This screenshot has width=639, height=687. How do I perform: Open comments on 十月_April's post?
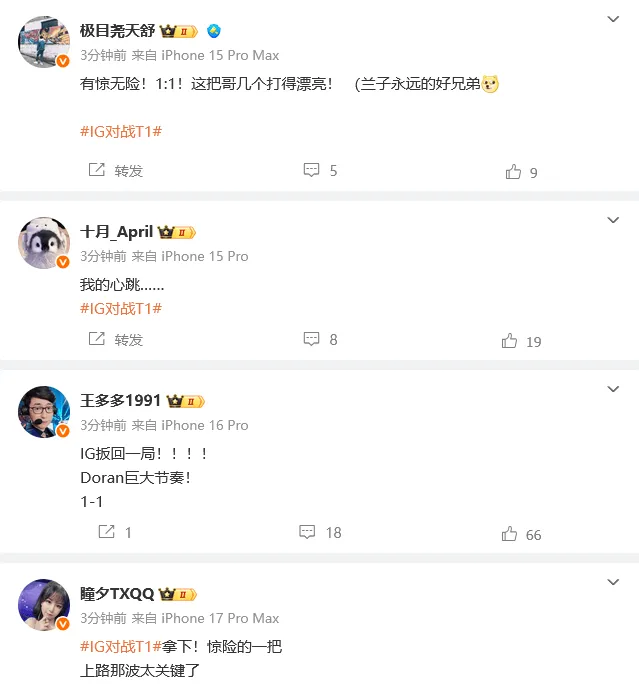pos(320,340)
